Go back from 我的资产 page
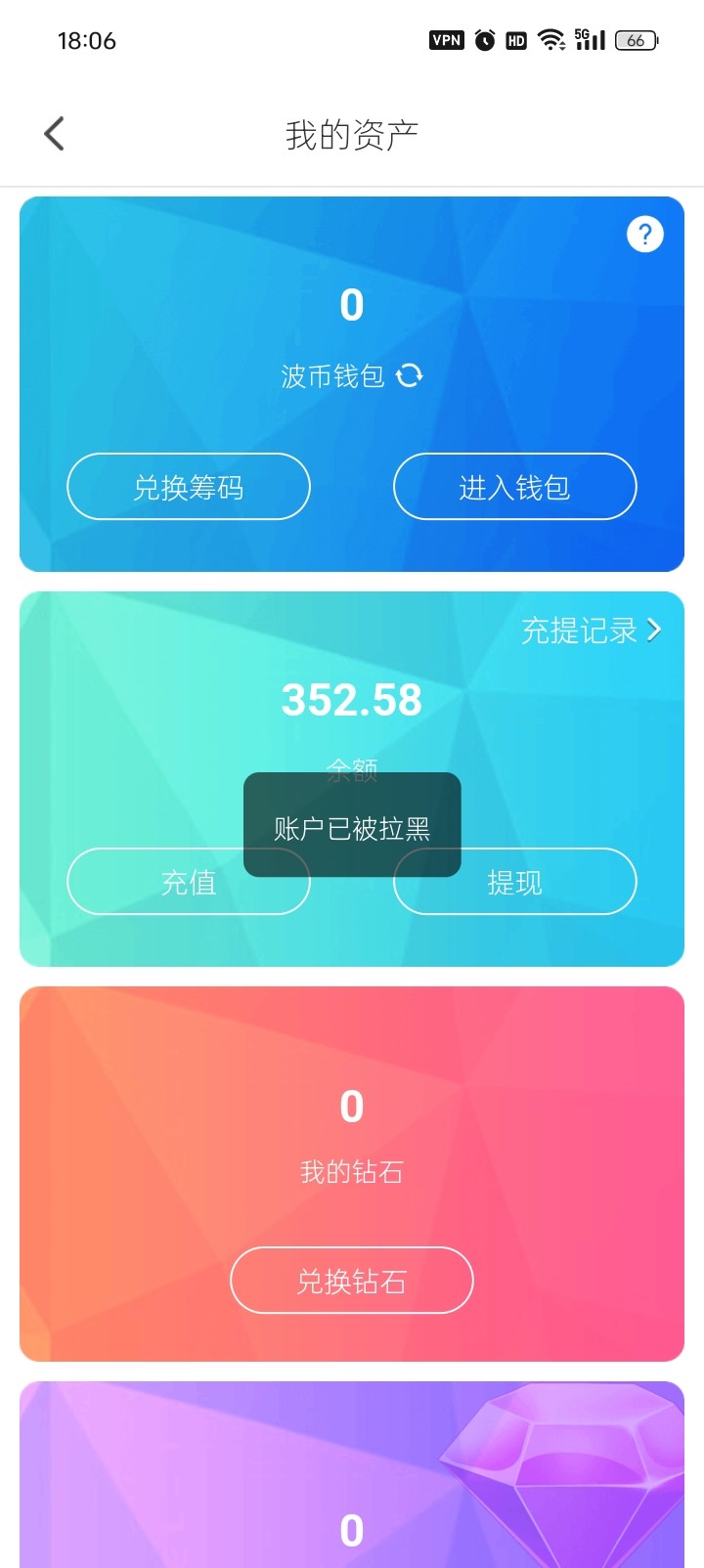Screen dimensions: 704x1568 click(x=55, y=134)
